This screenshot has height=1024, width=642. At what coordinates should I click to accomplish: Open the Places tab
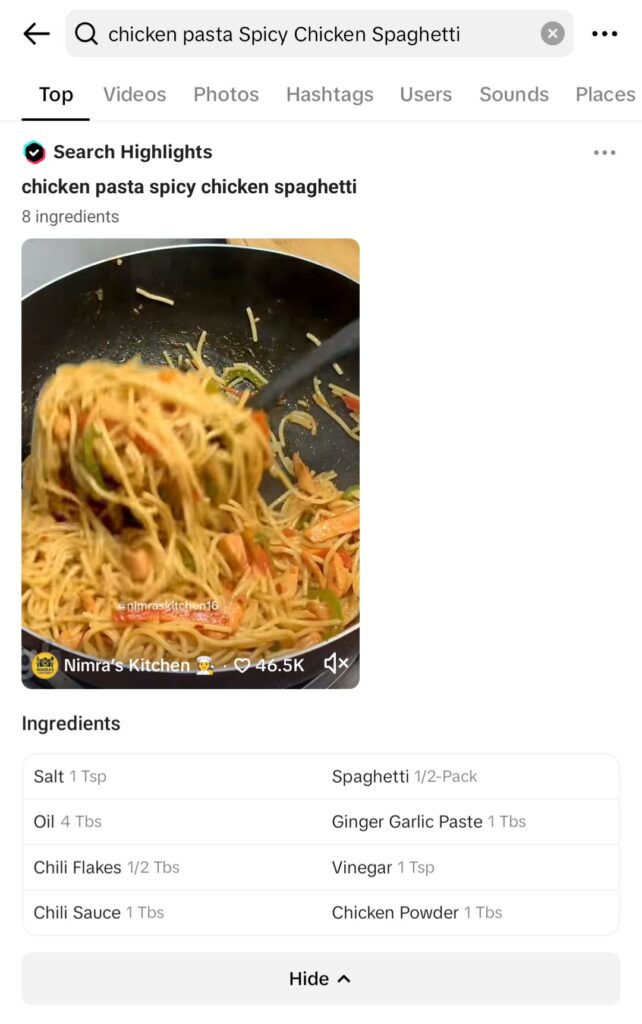click(x=604, y=94)
